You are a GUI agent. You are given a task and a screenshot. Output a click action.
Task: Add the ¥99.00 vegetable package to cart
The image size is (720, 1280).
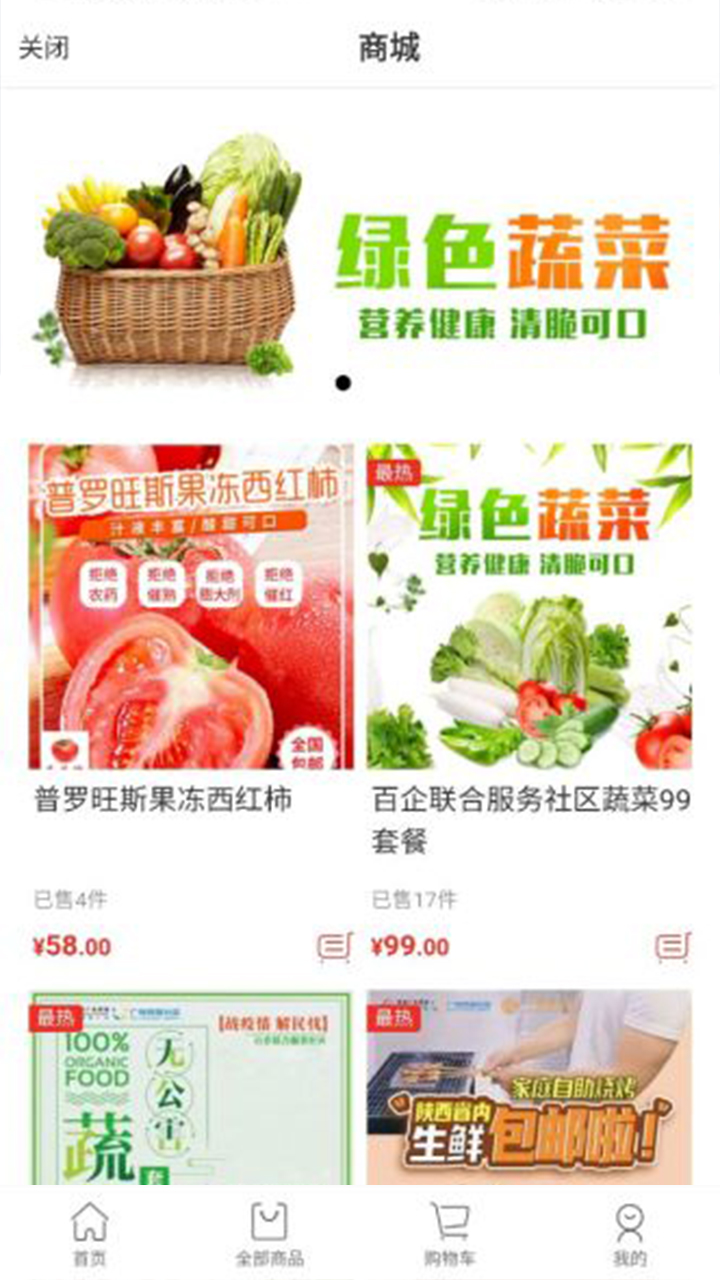point(673,945)
